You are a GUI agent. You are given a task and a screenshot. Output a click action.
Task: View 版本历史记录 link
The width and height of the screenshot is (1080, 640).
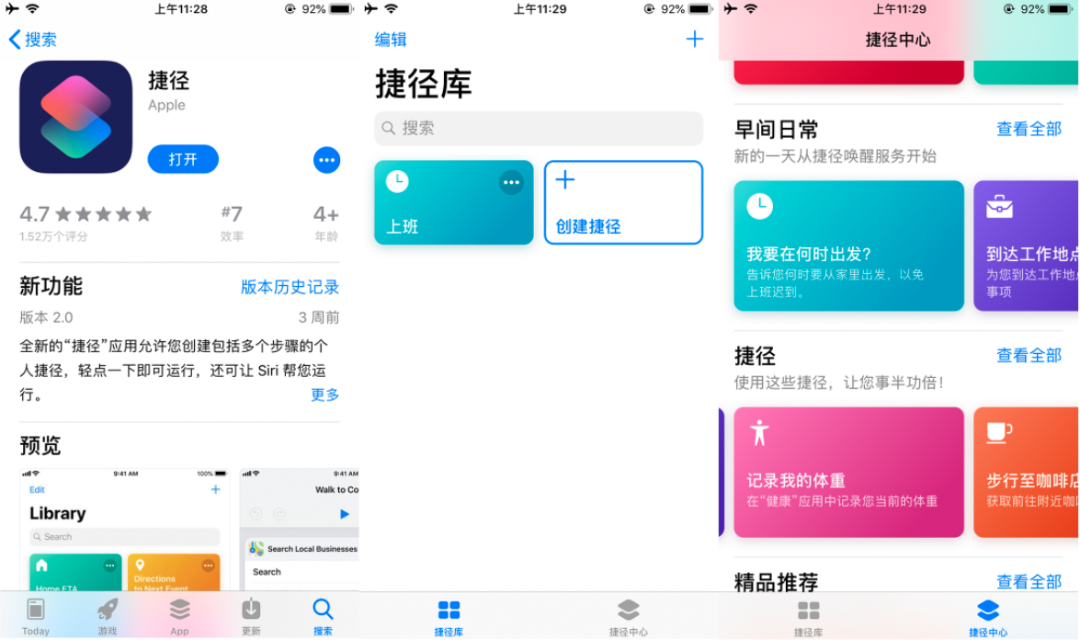pyautogui.click(x=290, y=287)
